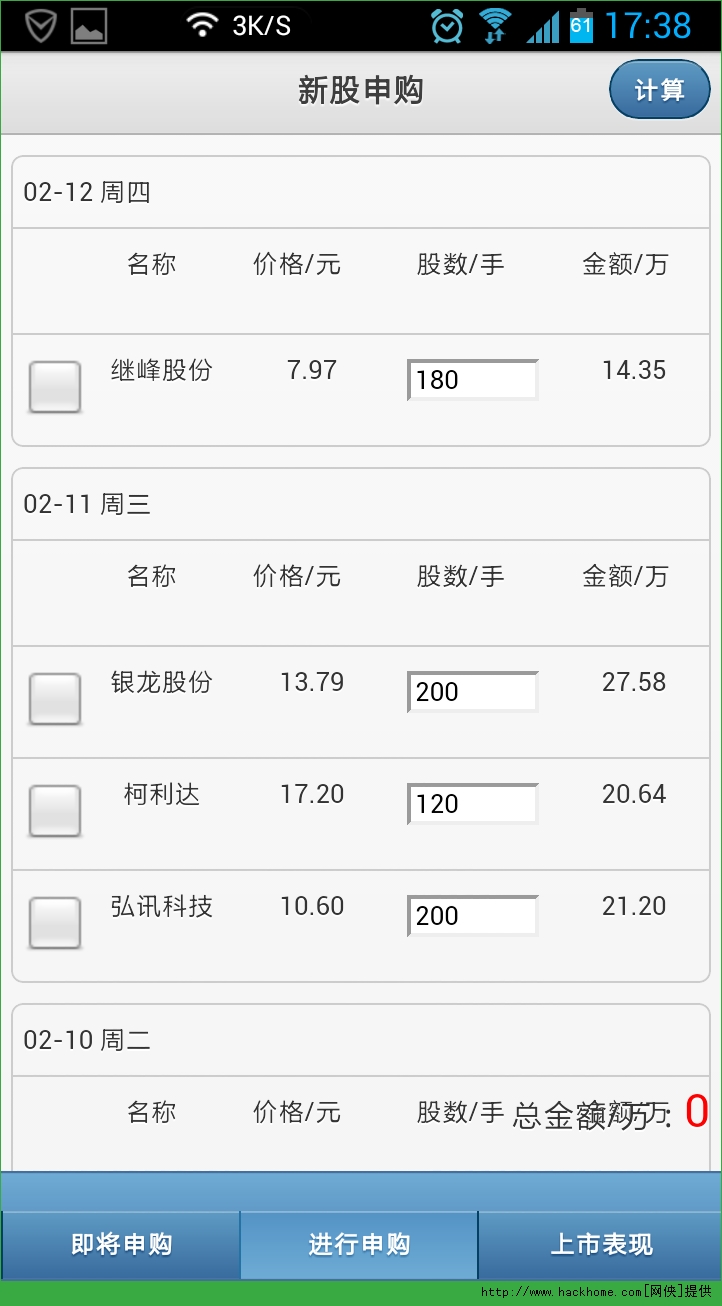Go to the 上市表现 tab
Image resolution: width=722 pixels, height=1306 pixels.
click(x=600, y=1244)
